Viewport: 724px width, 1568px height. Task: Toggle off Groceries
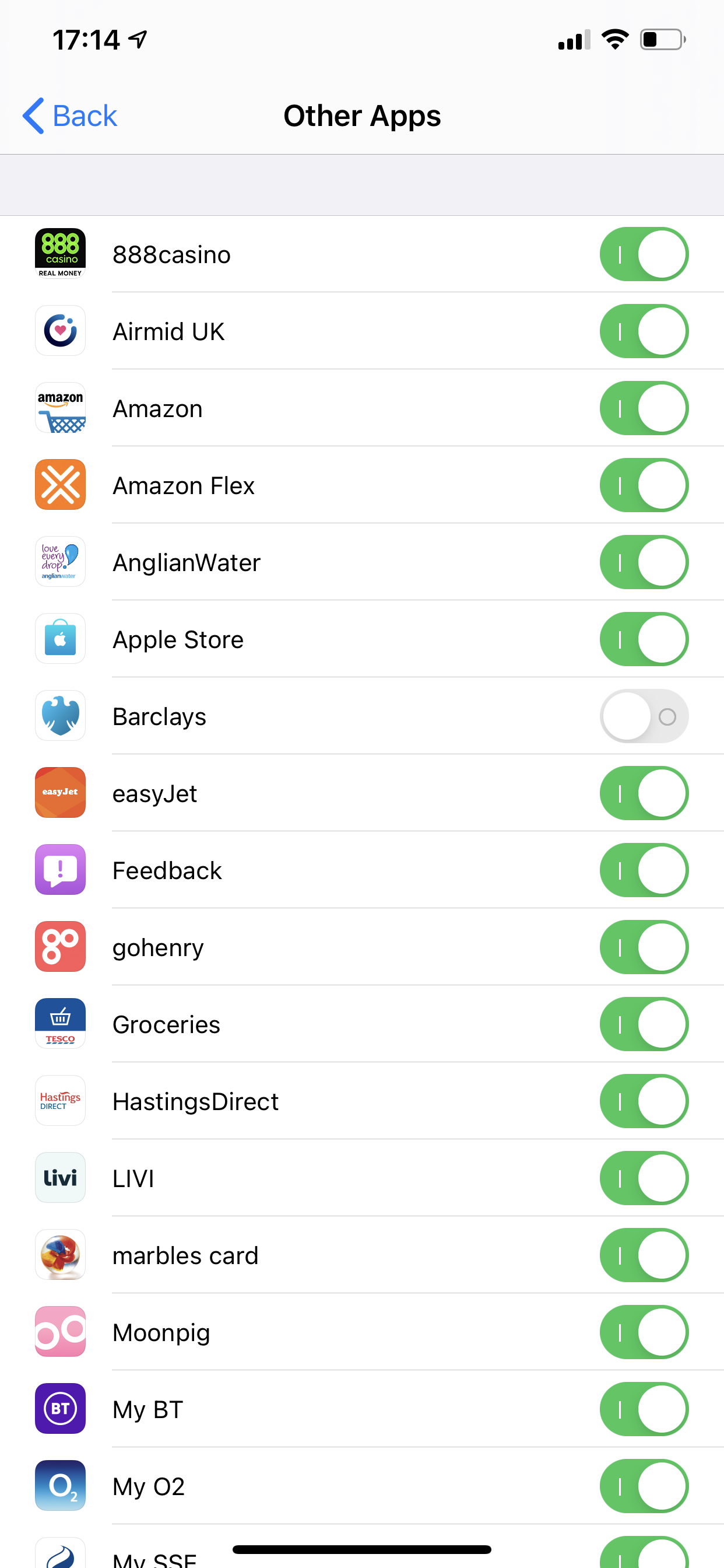tap(644, 1024)
